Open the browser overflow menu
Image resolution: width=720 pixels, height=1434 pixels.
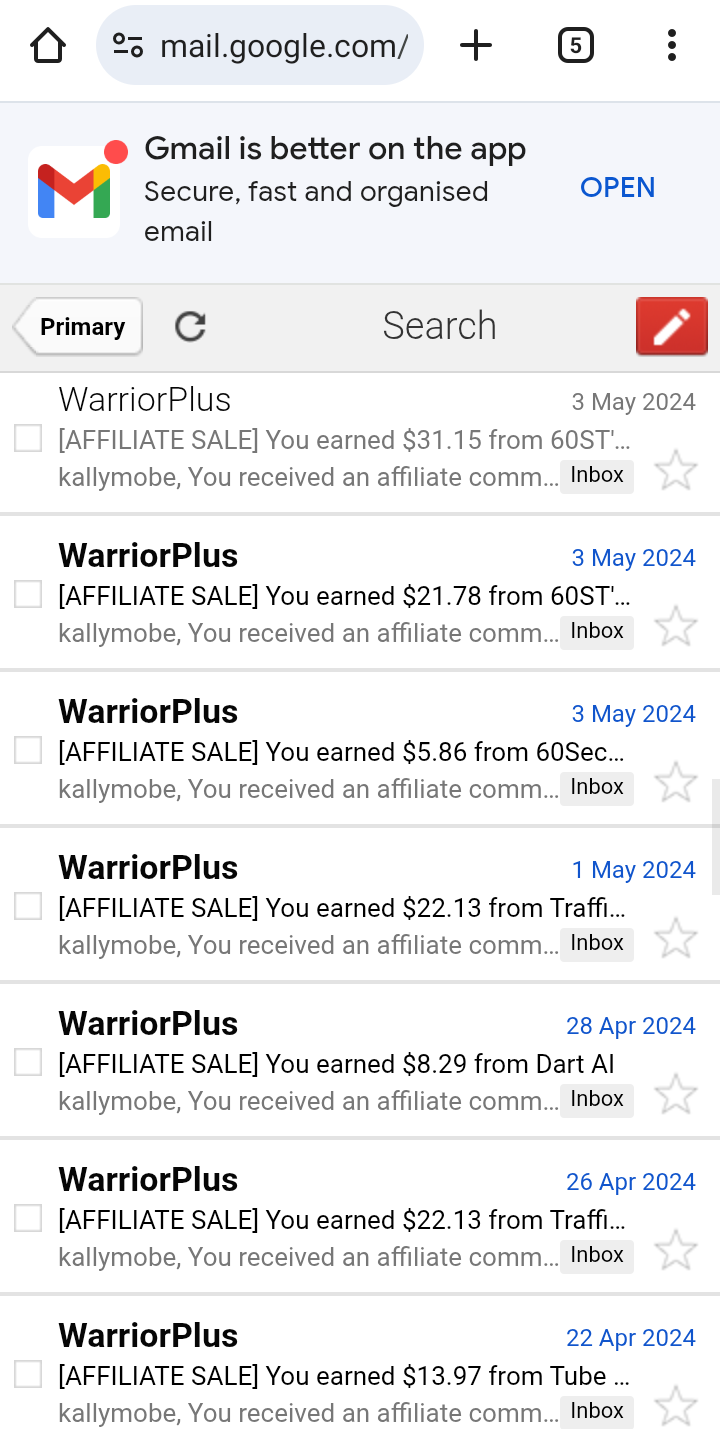(x=671, y=46)
